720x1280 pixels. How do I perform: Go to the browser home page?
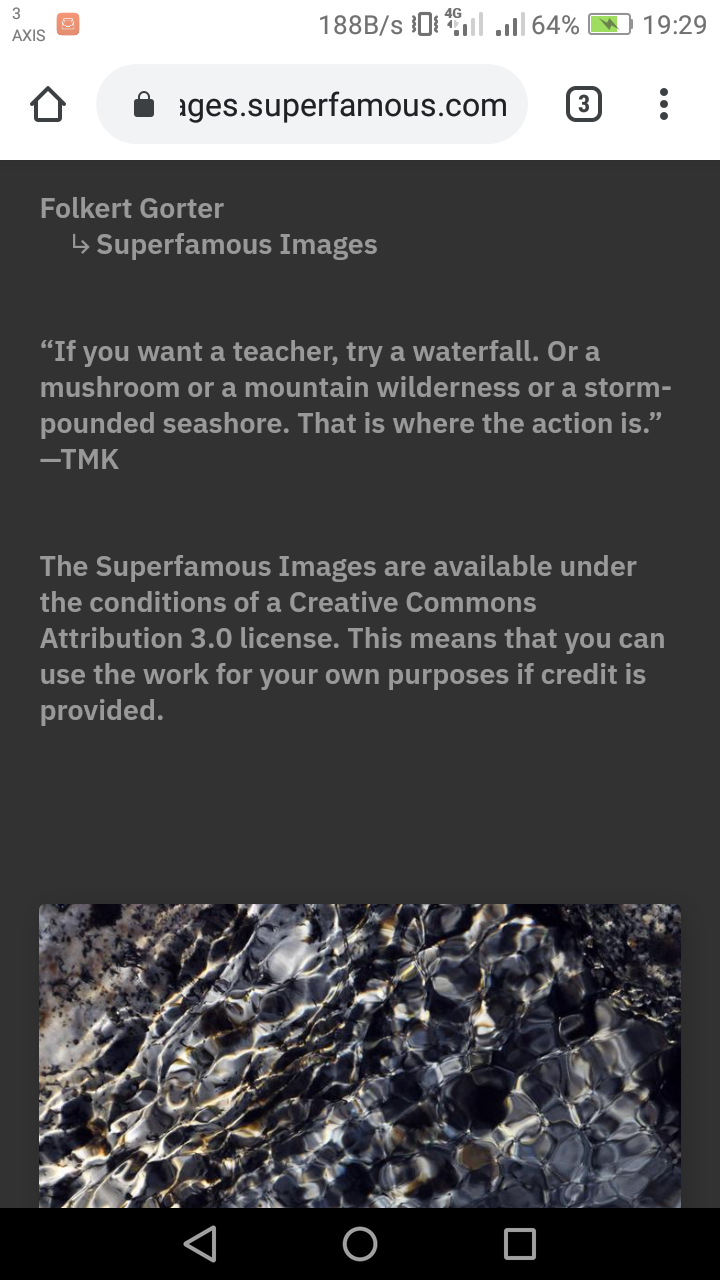(48, 104)
